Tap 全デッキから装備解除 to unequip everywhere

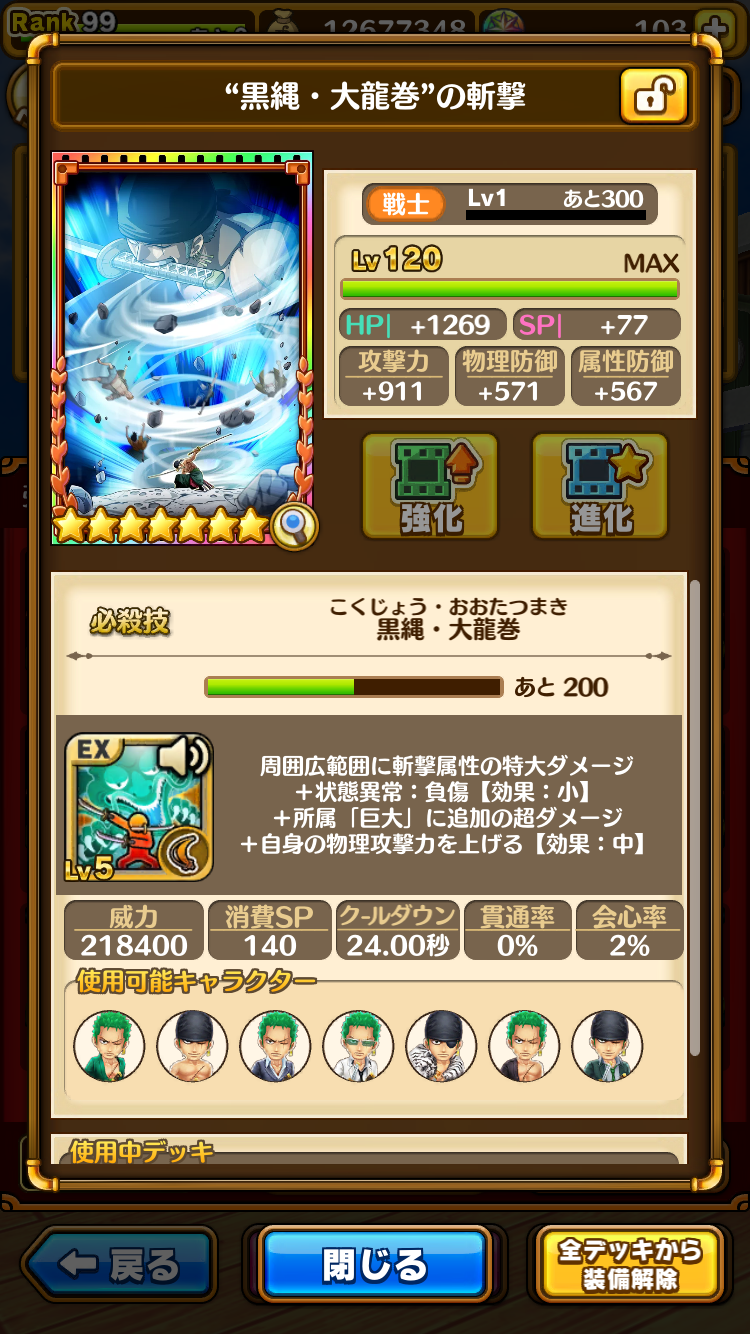click(x=630, y=1264)
